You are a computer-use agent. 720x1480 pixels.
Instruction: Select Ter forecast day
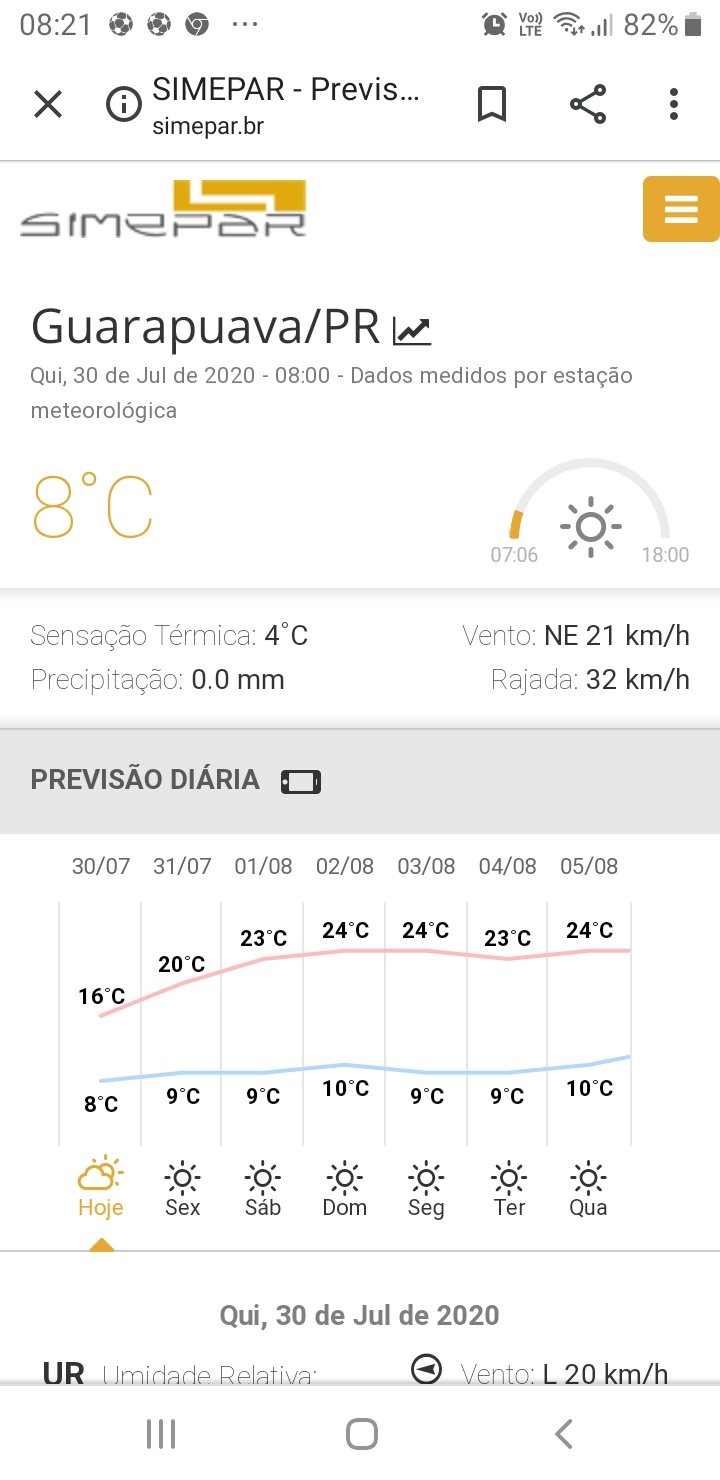508,1187
